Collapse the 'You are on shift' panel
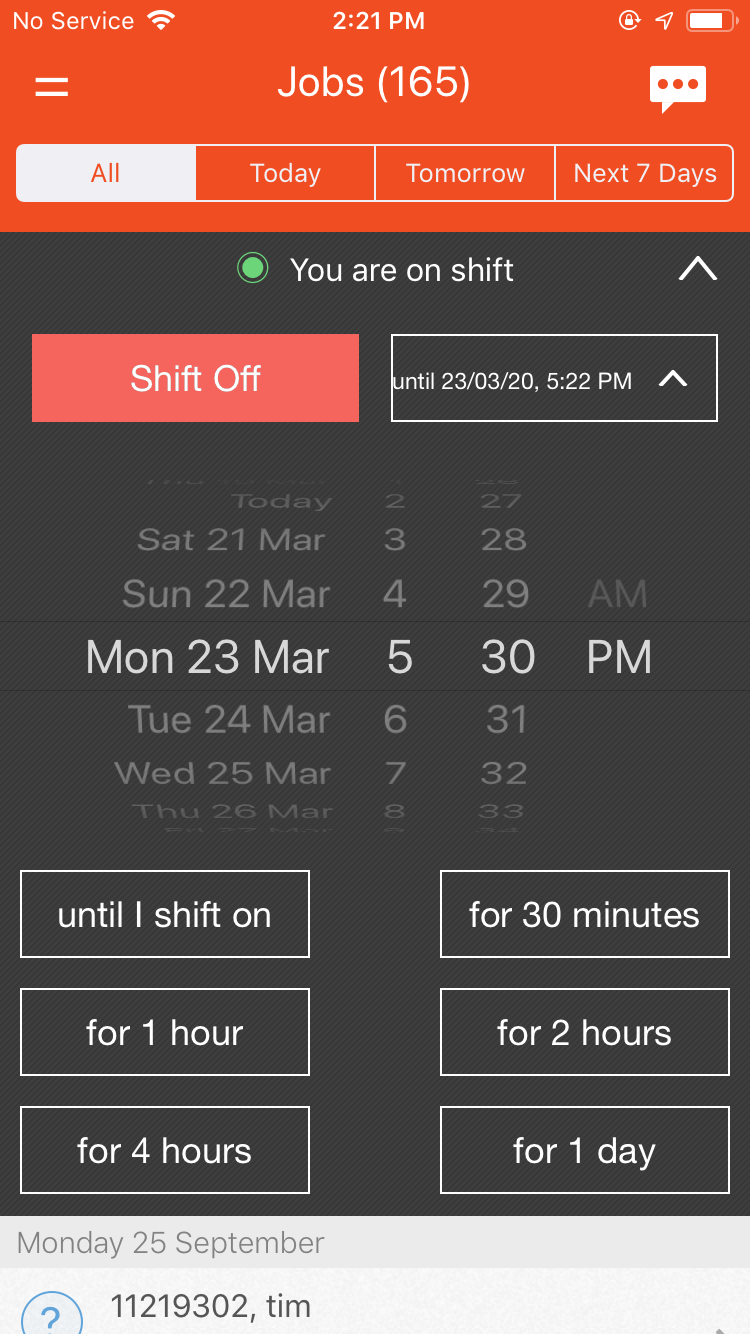 (698, 268)
